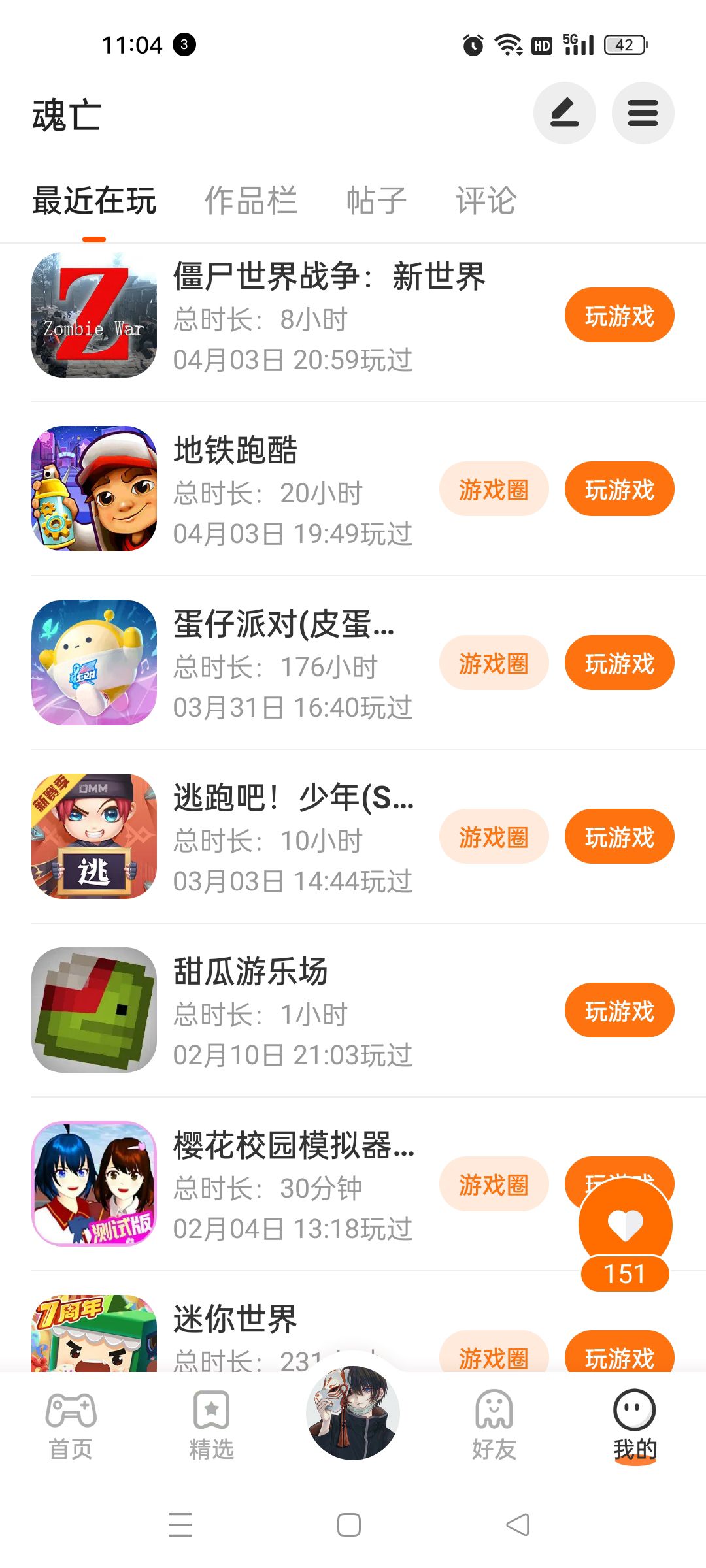Tap the floating heart button
Viewport: 706px width, 1568px height.
click(x=625, y=1226)
